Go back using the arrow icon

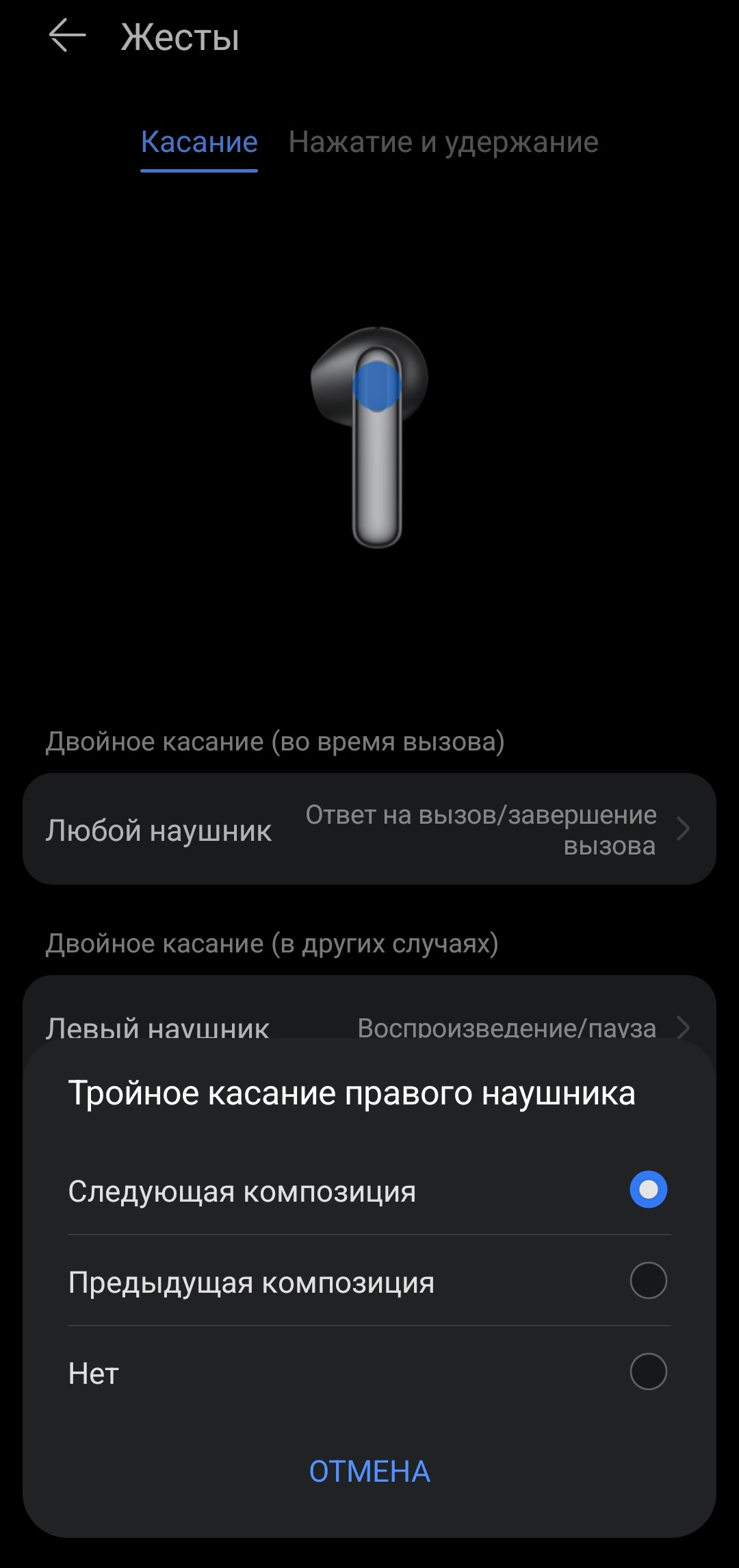[x=67, y=36]
